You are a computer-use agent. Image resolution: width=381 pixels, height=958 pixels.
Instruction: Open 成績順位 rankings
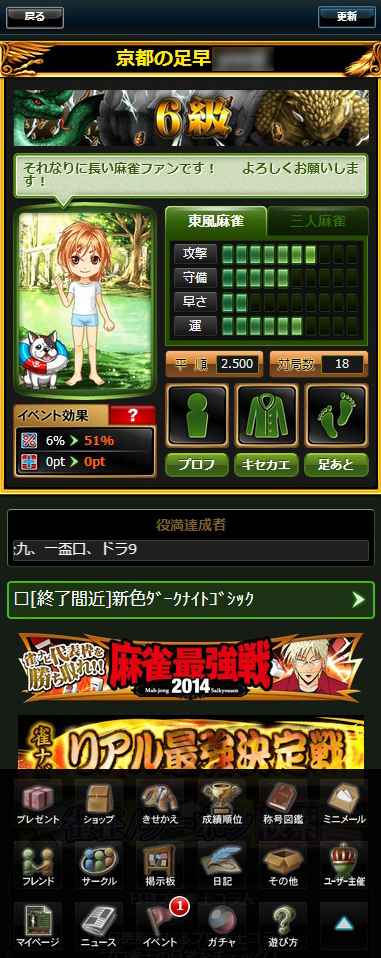click(x=222, y=803)
